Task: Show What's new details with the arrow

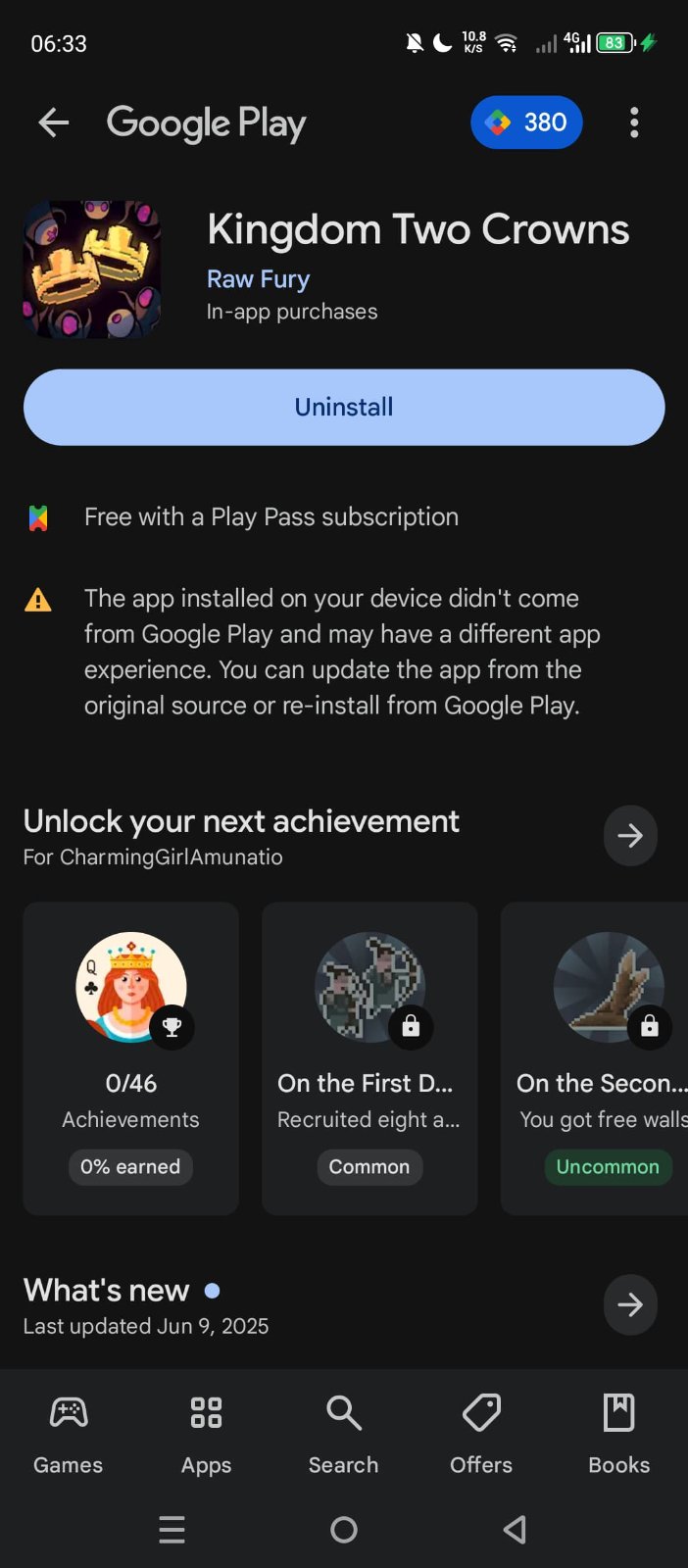Action: tap(630, 1304)
